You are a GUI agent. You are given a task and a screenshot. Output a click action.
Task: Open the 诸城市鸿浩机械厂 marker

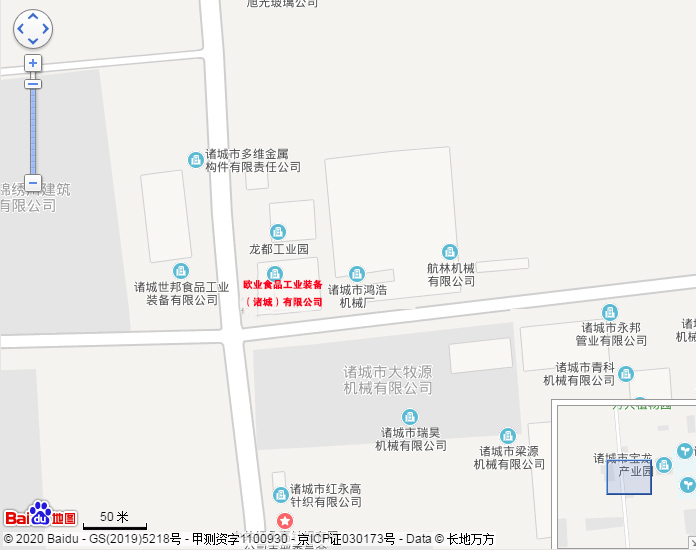[x=357, y=274]
